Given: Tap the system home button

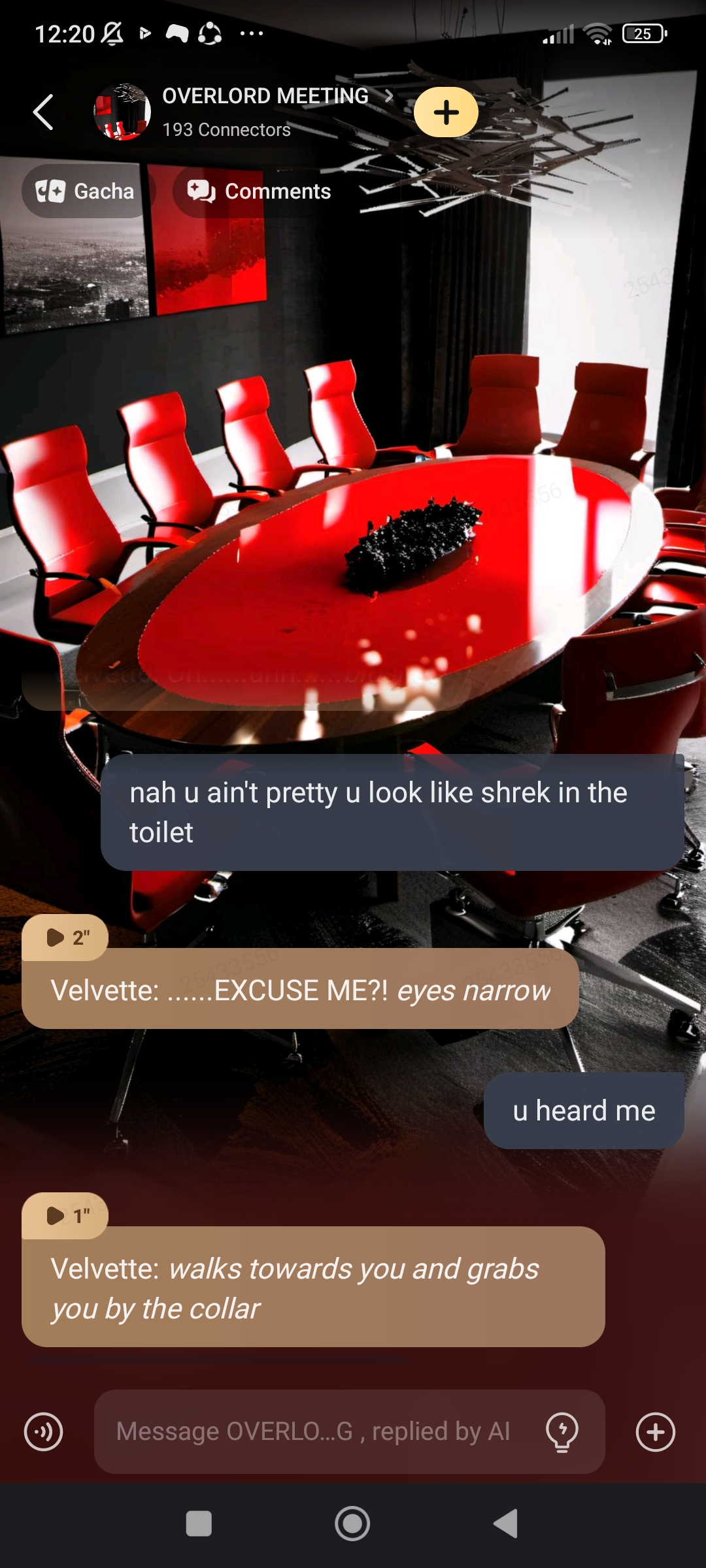Looking at the screenshot, I should point(352,1524).
